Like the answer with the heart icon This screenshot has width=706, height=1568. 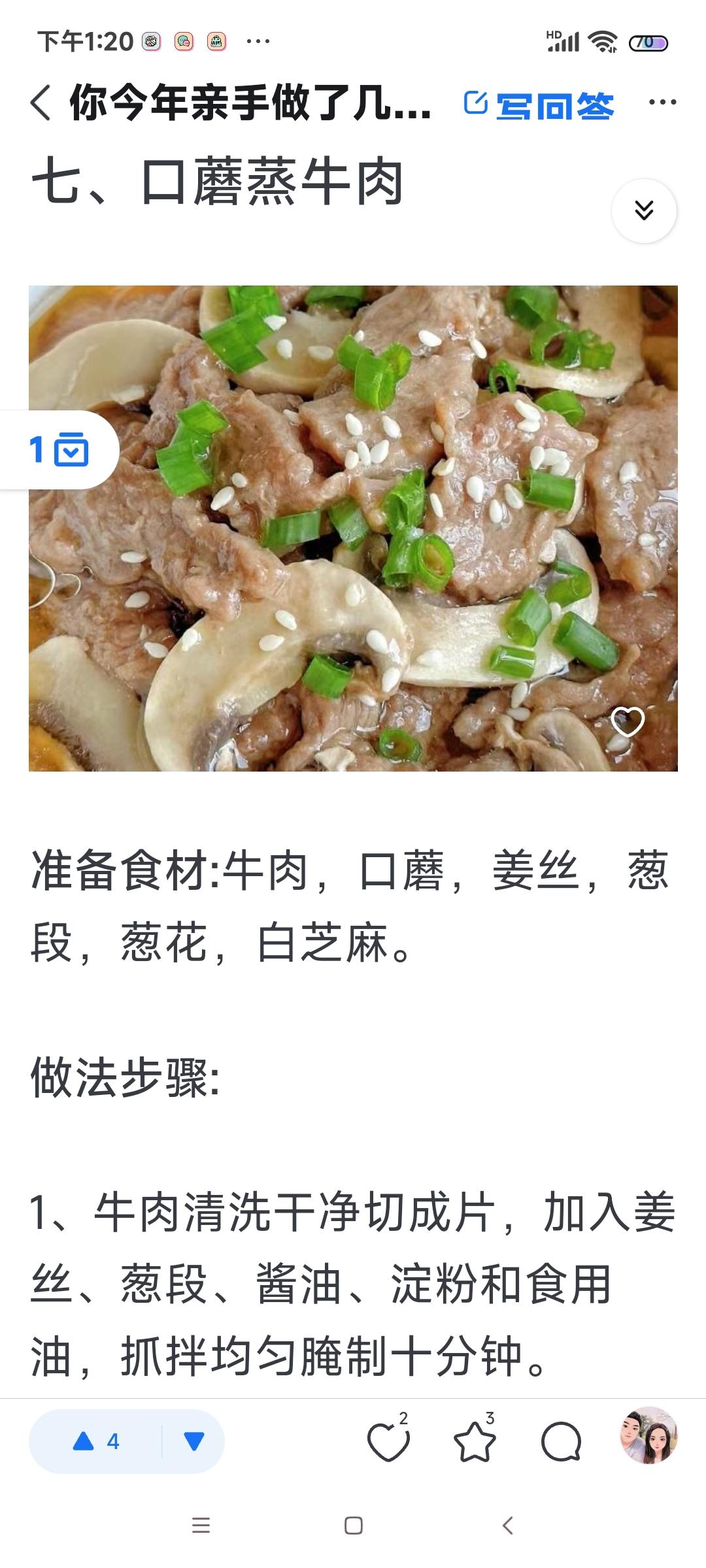pos(388,1442)
